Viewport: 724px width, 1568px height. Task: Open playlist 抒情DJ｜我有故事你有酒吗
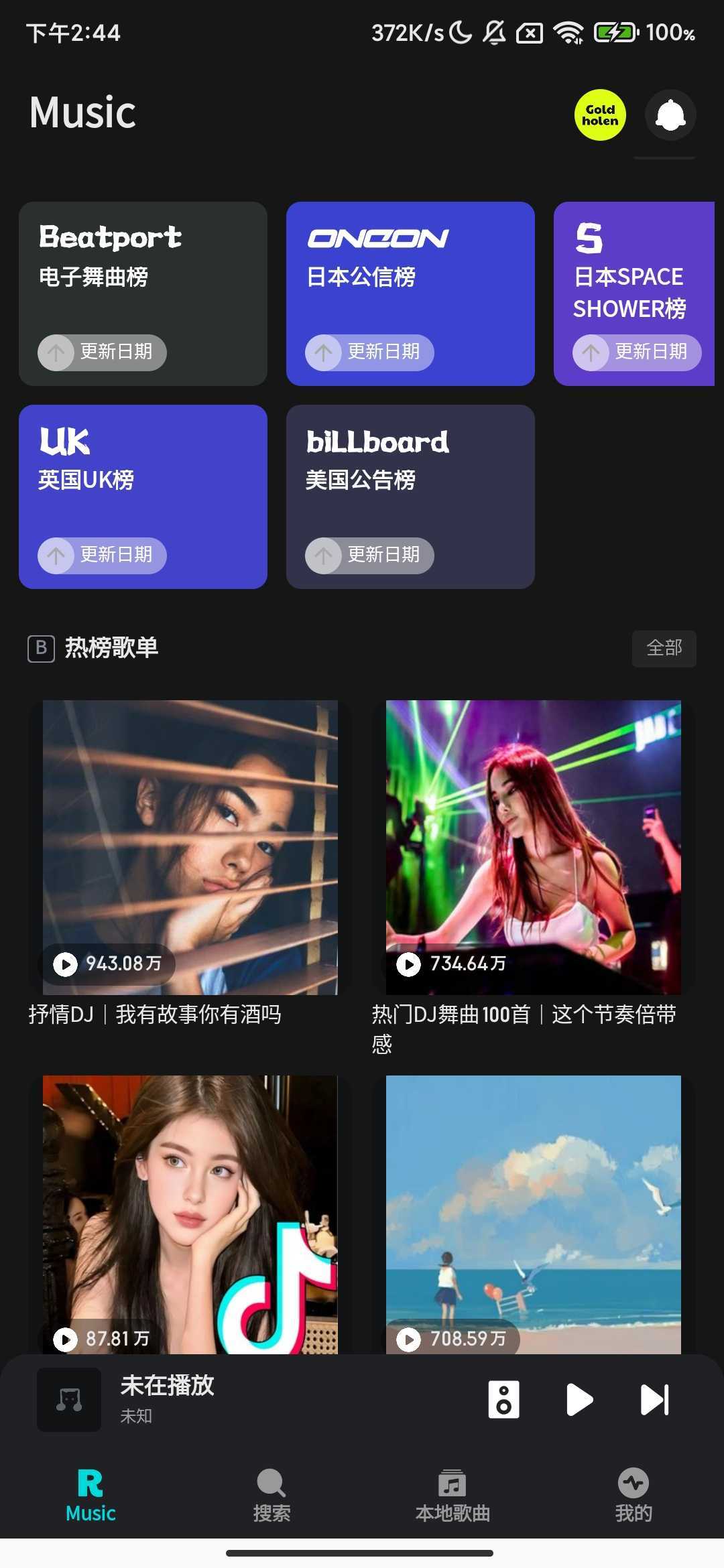tap(190, 847)
